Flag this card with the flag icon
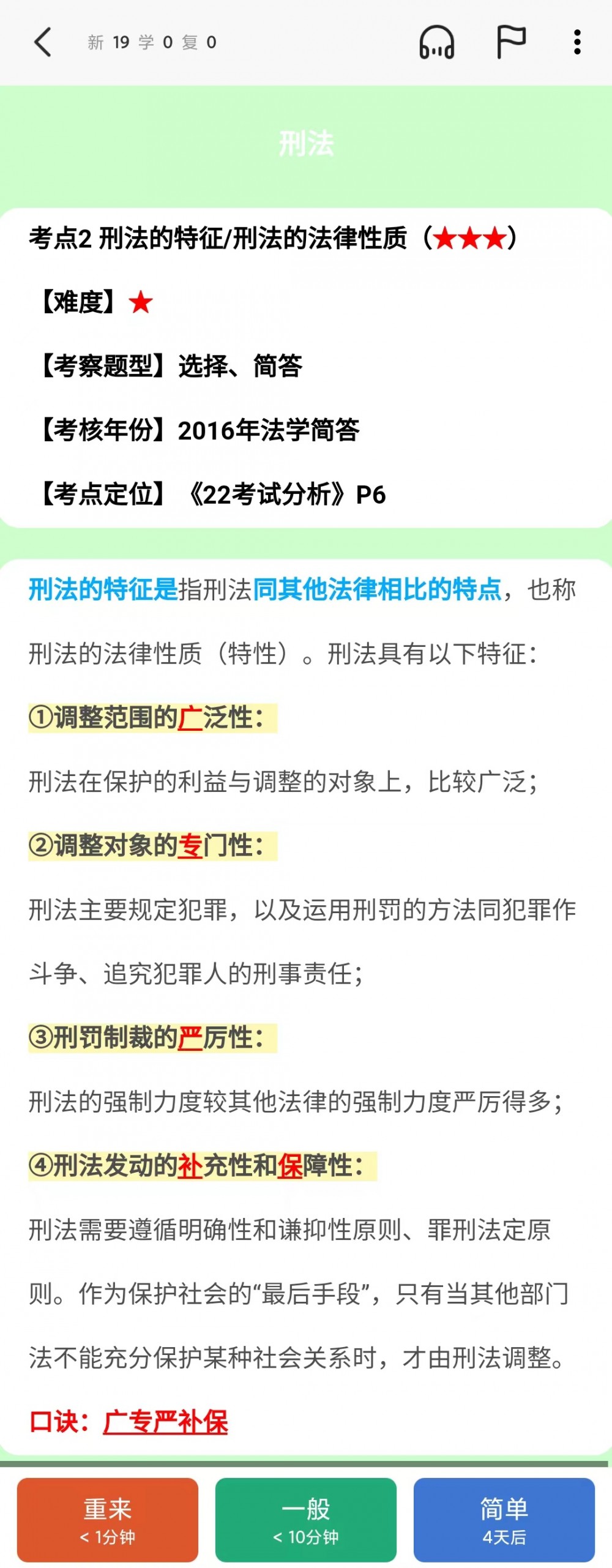Viewport: 612px width, 1568px height. pyautogui.click(x=510, y=42)
